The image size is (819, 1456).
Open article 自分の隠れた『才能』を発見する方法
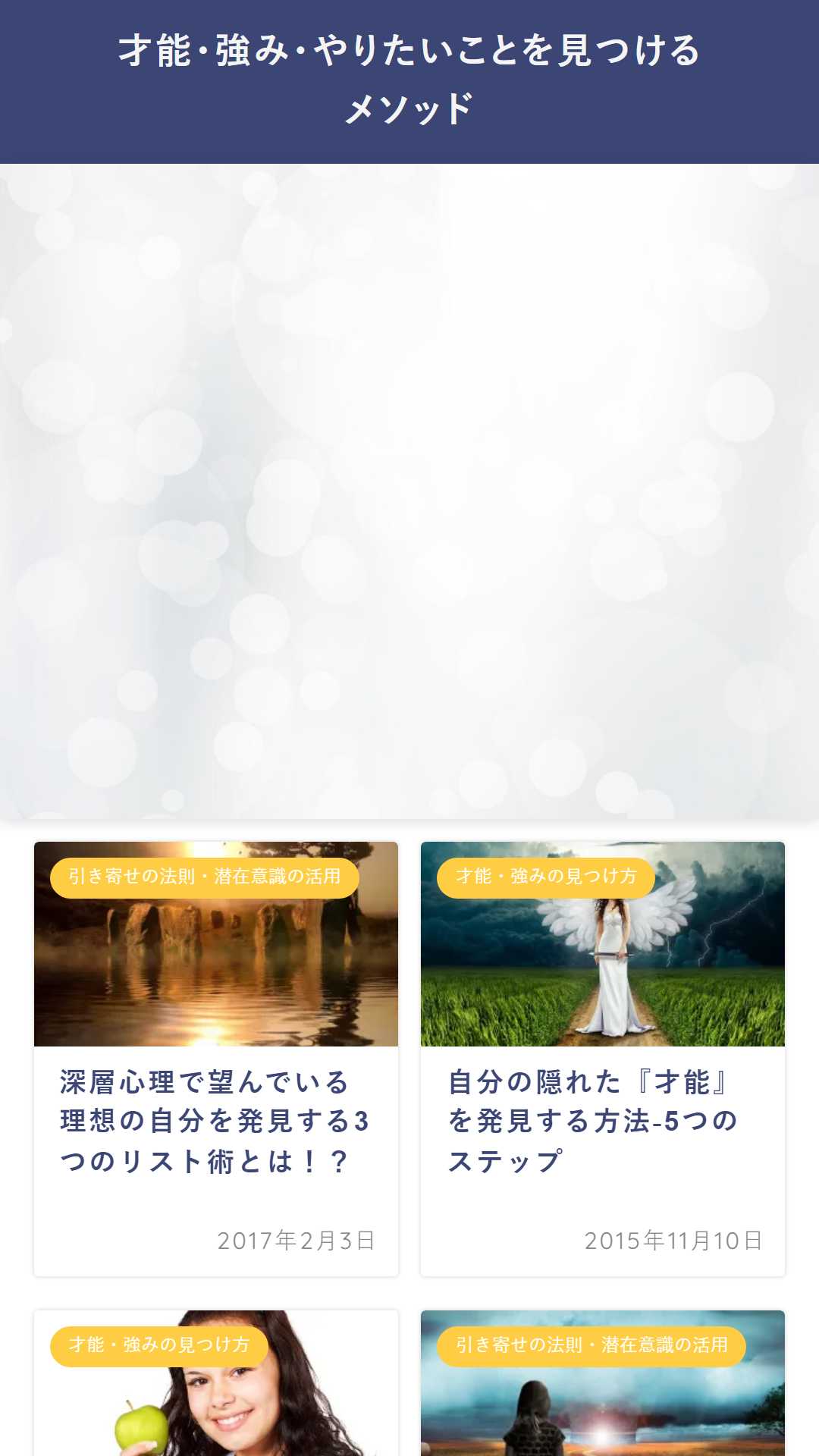[x=593, y=1121]
